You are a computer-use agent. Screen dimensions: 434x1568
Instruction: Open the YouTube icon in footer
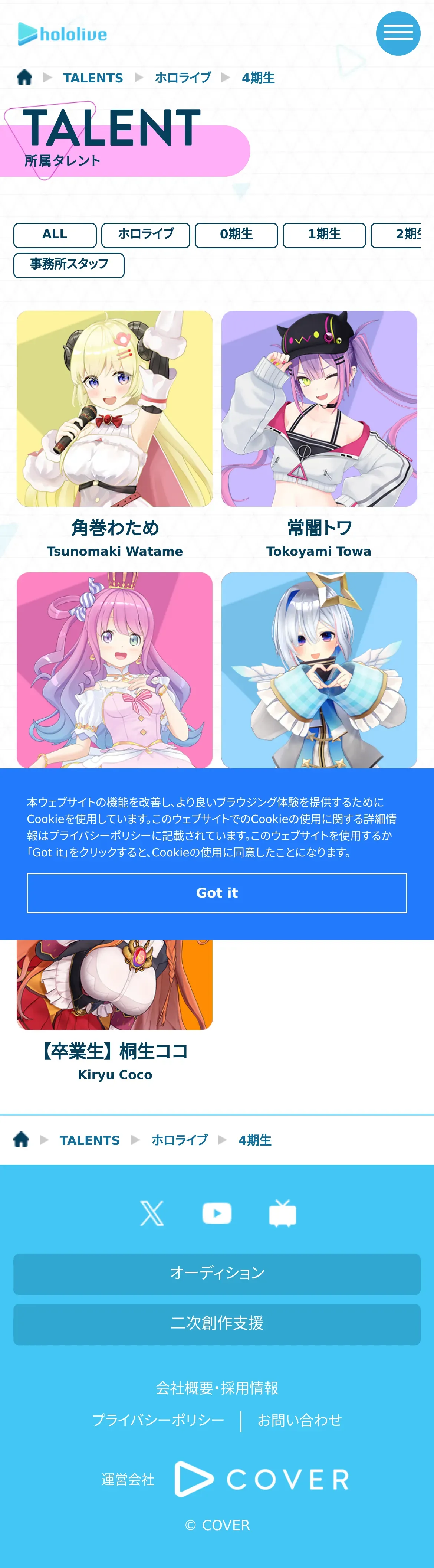[217, 1212]
